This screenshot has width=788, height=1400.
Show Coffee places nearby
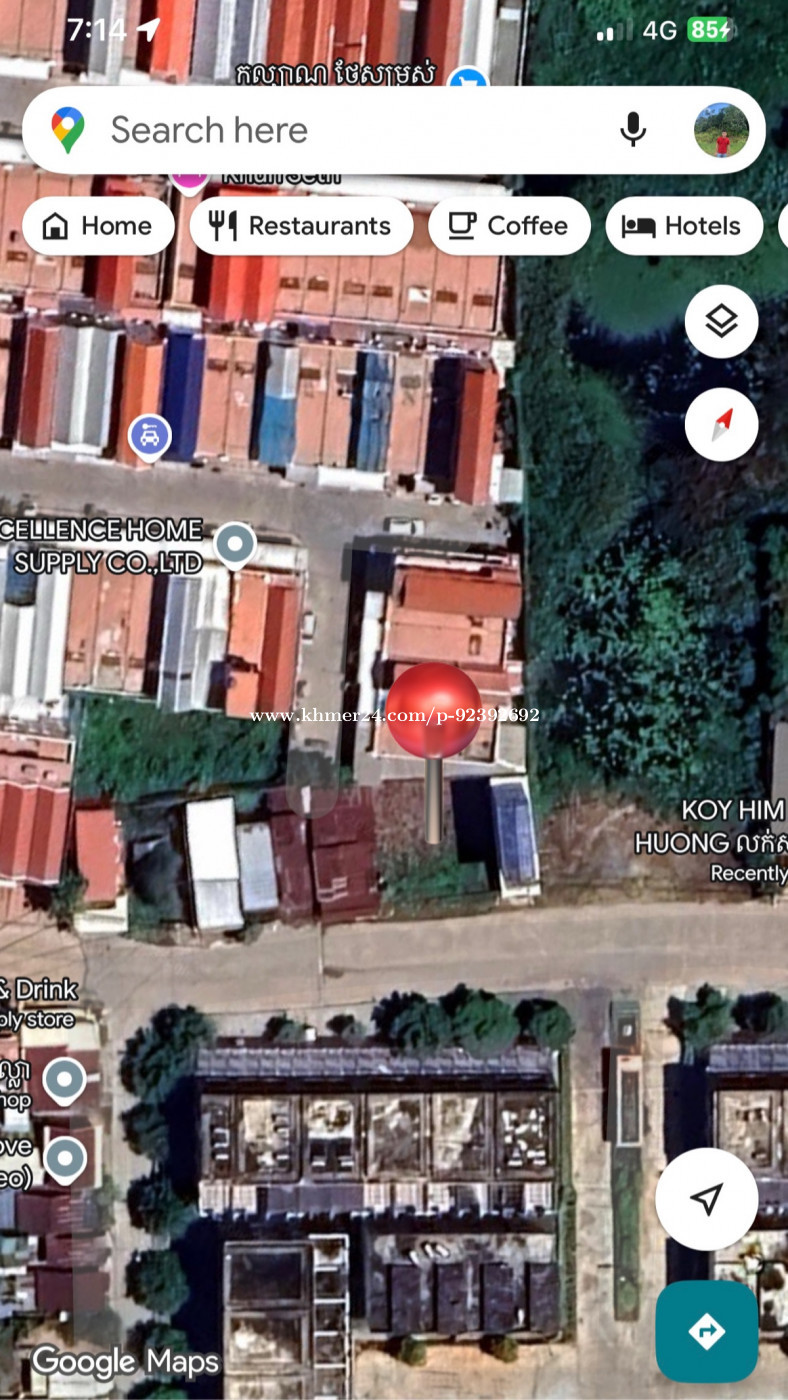coord(509,226)
